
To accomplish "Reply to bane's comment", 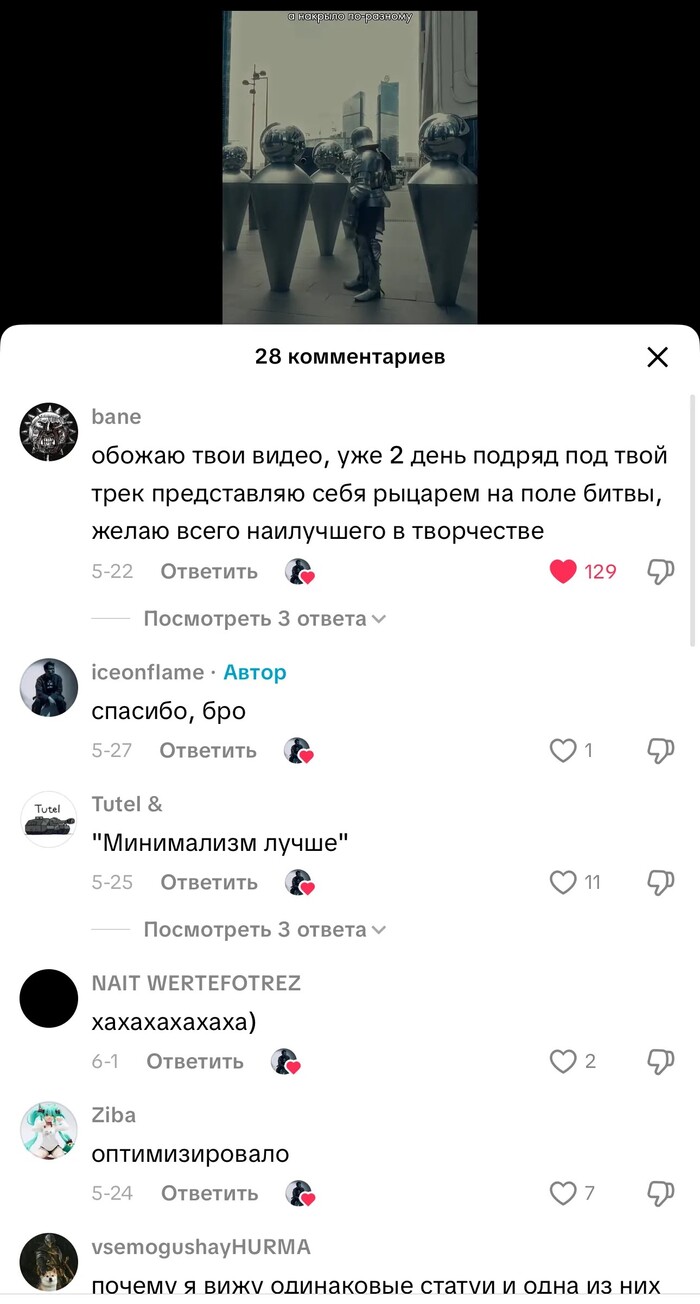I will (x=209, y=572).
